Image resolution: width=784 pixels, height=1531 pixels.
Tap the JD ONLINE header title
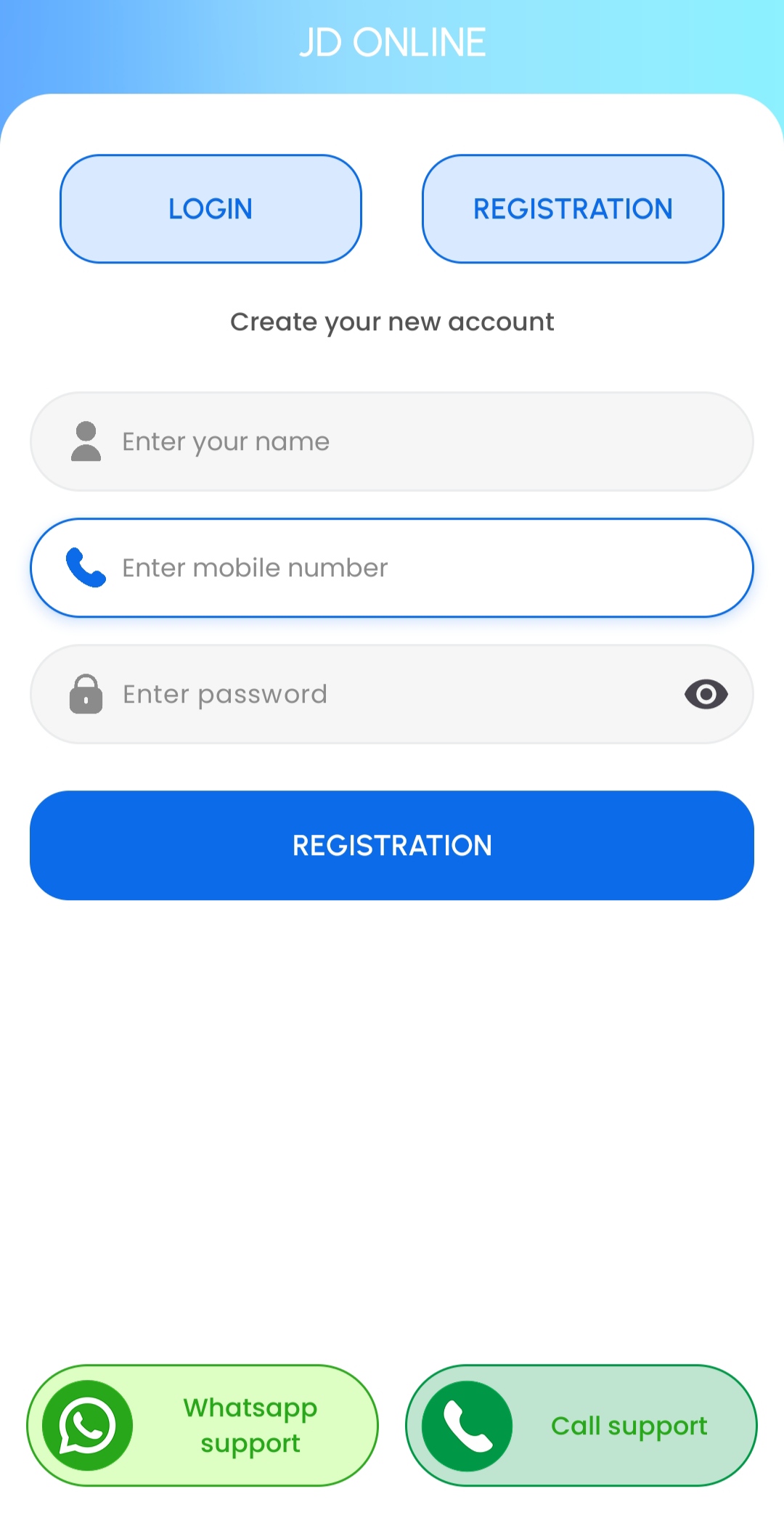392,42
